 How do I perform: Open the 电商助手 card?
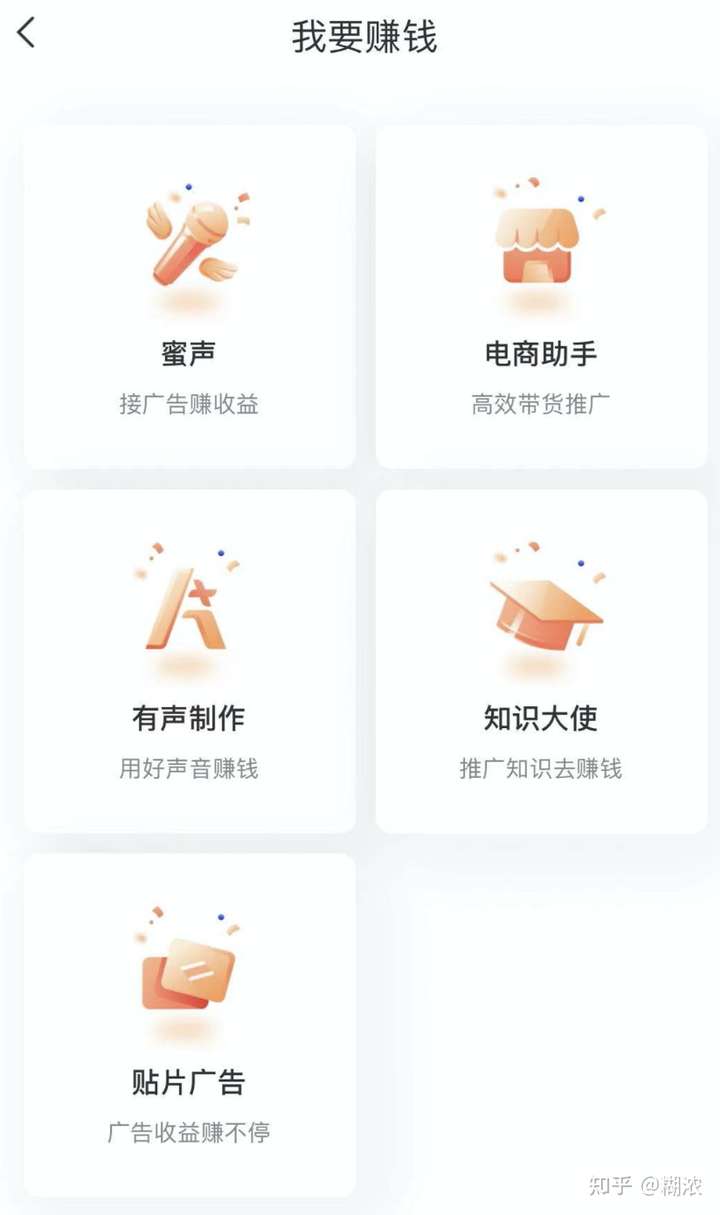[541, 297]
